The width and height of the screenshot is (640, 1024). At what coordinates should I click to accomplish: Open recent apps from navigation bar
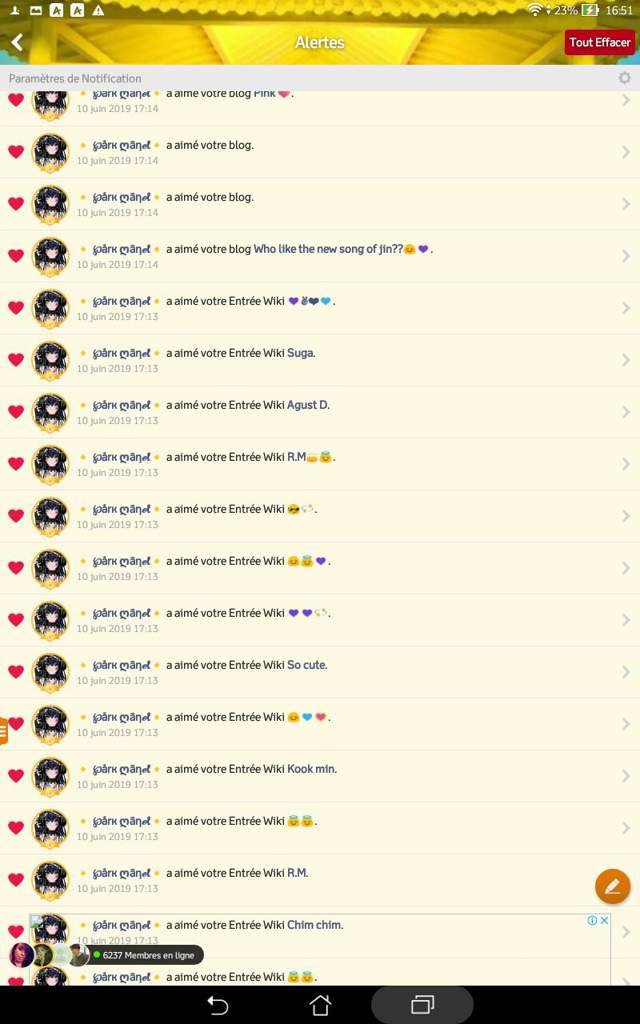pyautogui.click(x=422, y=1005)
